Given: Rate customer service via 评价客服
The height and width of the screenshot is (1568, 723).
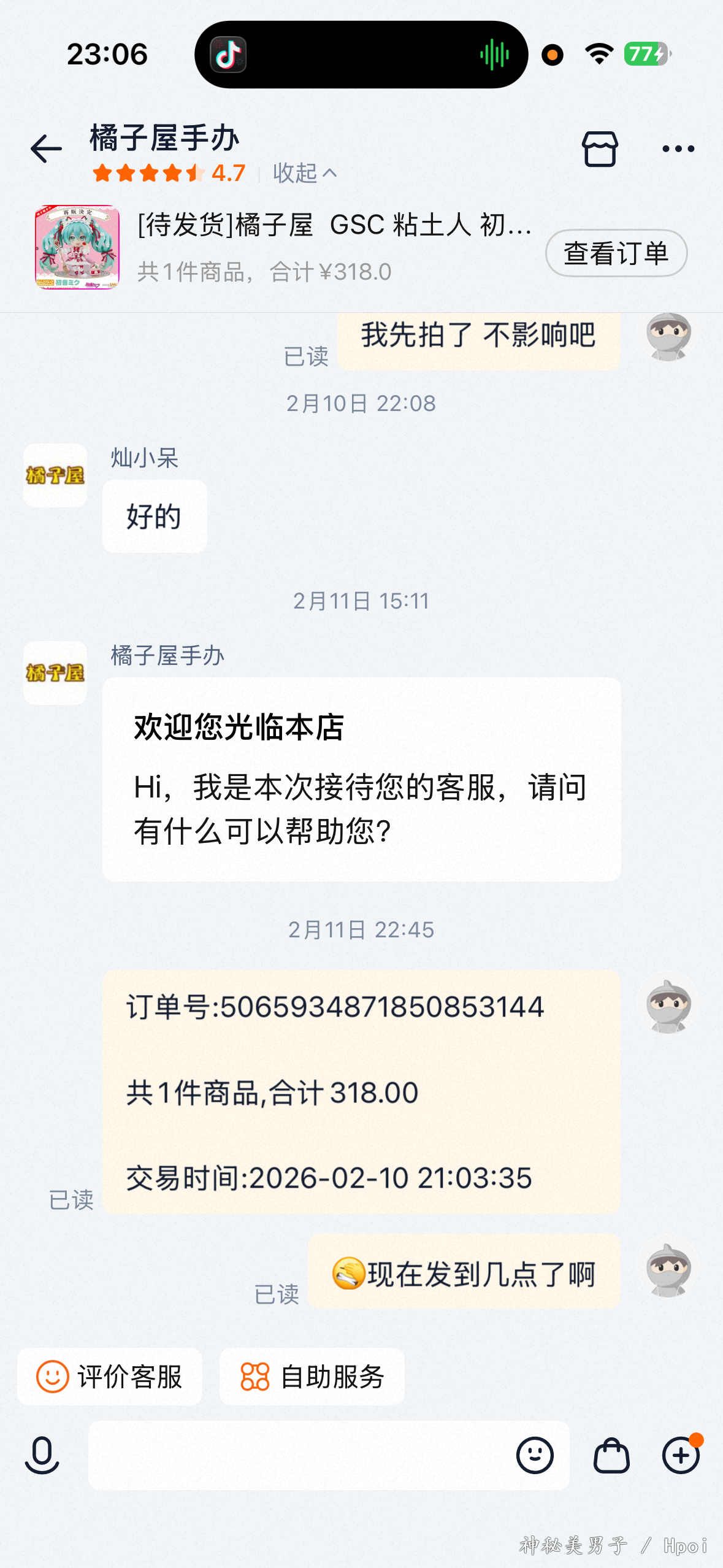Looking at the screenshot, I should [x=110, y=1377].
